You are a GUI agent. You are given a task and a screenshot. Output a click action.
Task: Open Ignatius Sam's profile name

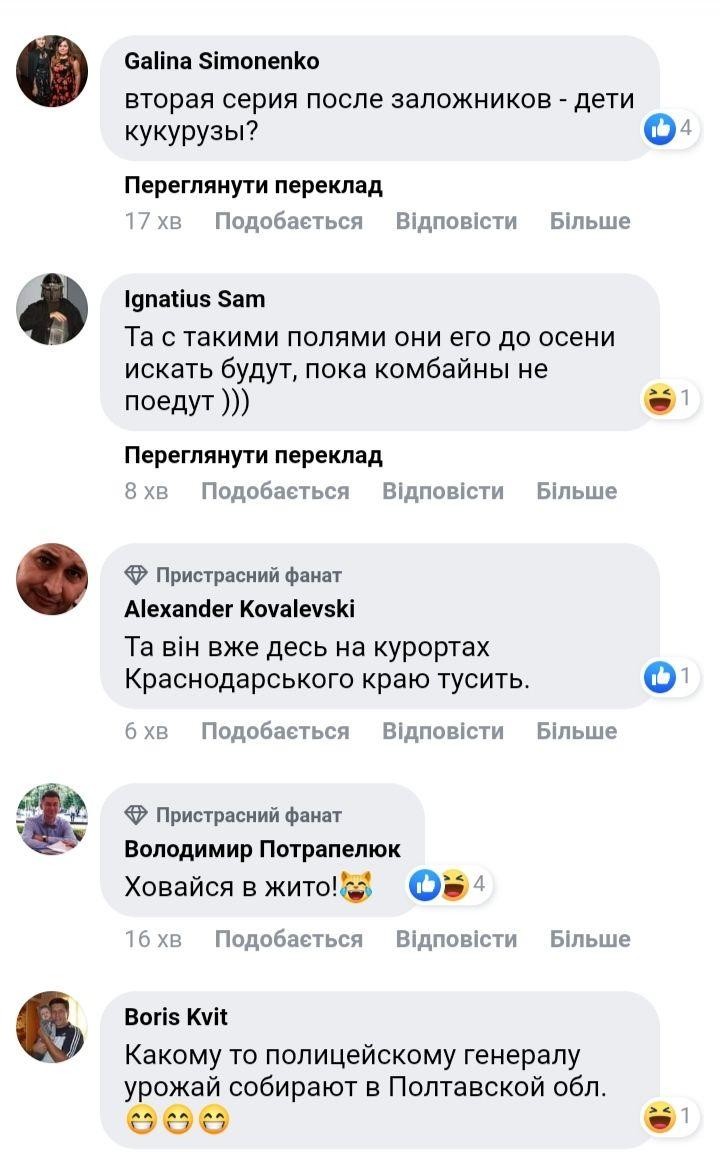(195, 299)
